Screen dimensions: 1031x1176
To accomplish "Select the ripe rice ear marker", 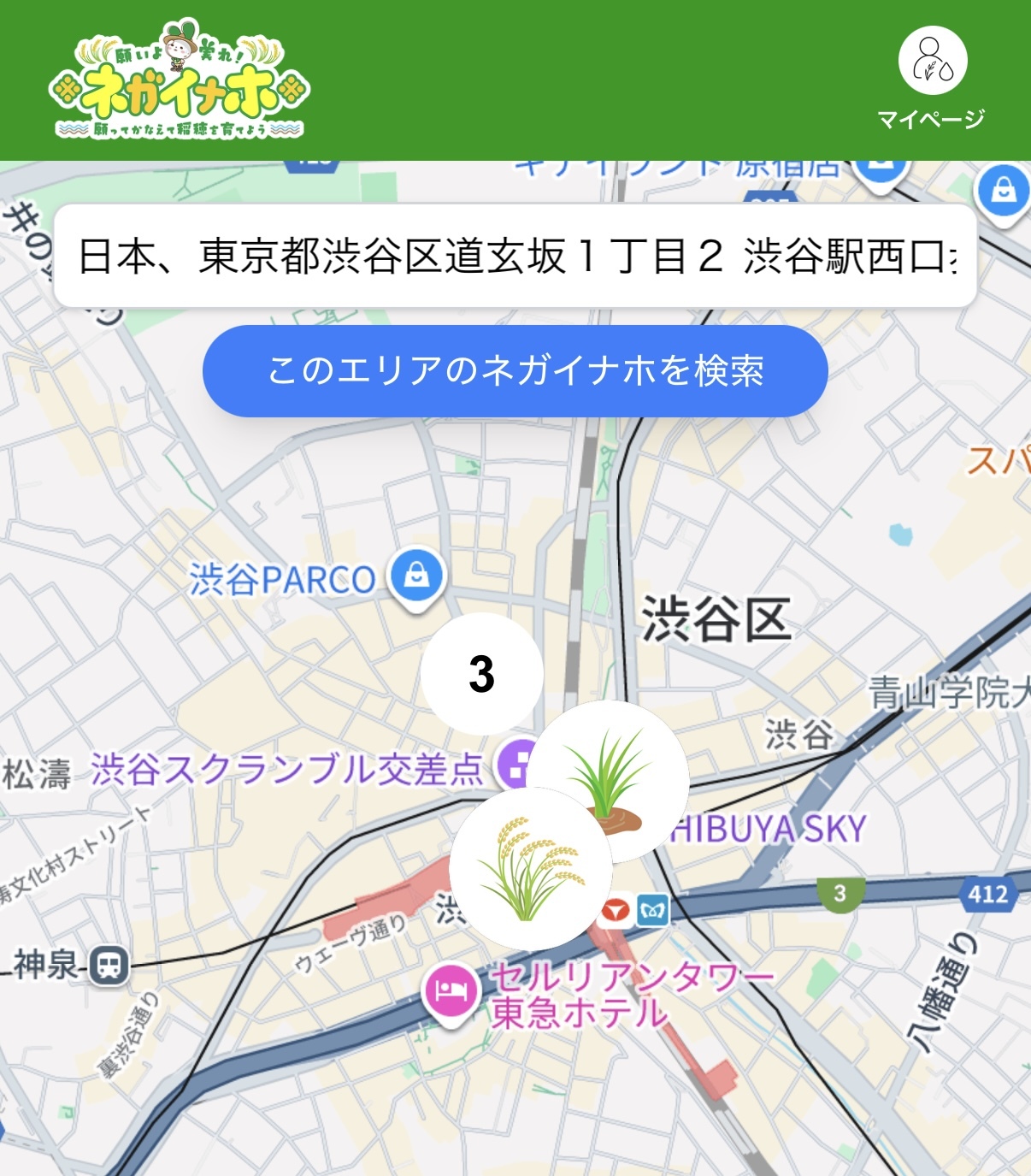I will tap(530, 868).
